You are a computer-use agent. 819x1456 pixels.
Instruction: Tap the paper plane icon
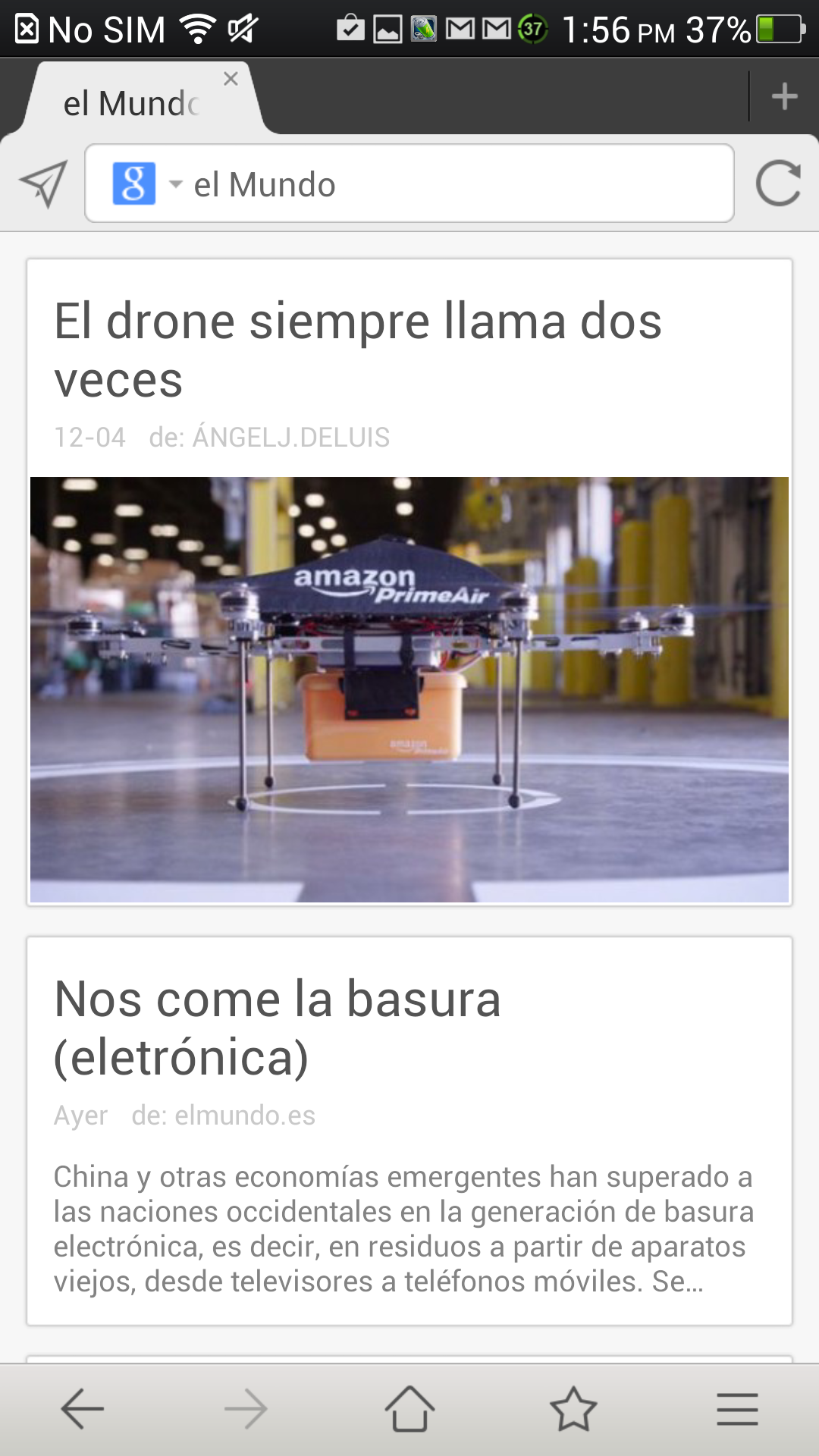[x=43, y=184]
